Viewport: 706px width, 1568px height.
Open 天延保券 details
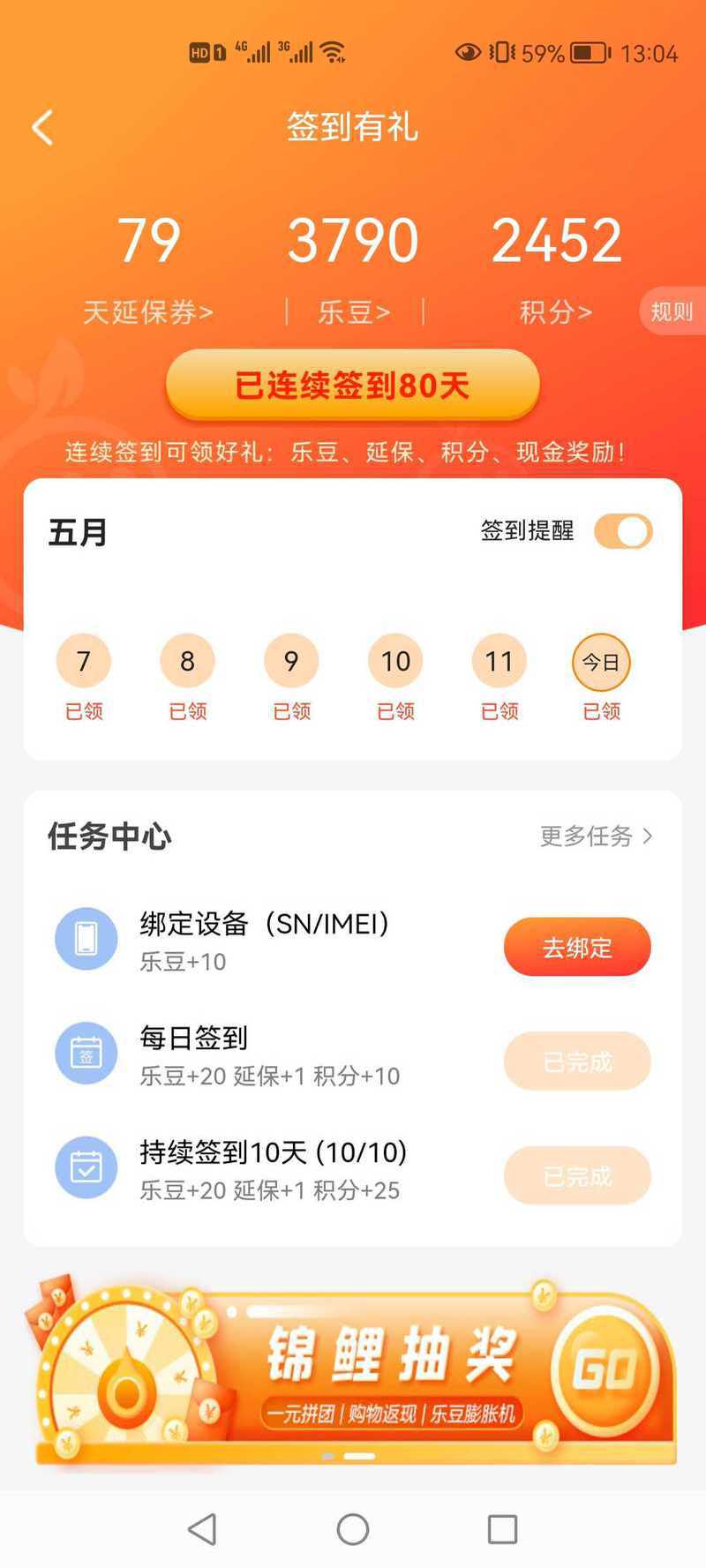148,311
